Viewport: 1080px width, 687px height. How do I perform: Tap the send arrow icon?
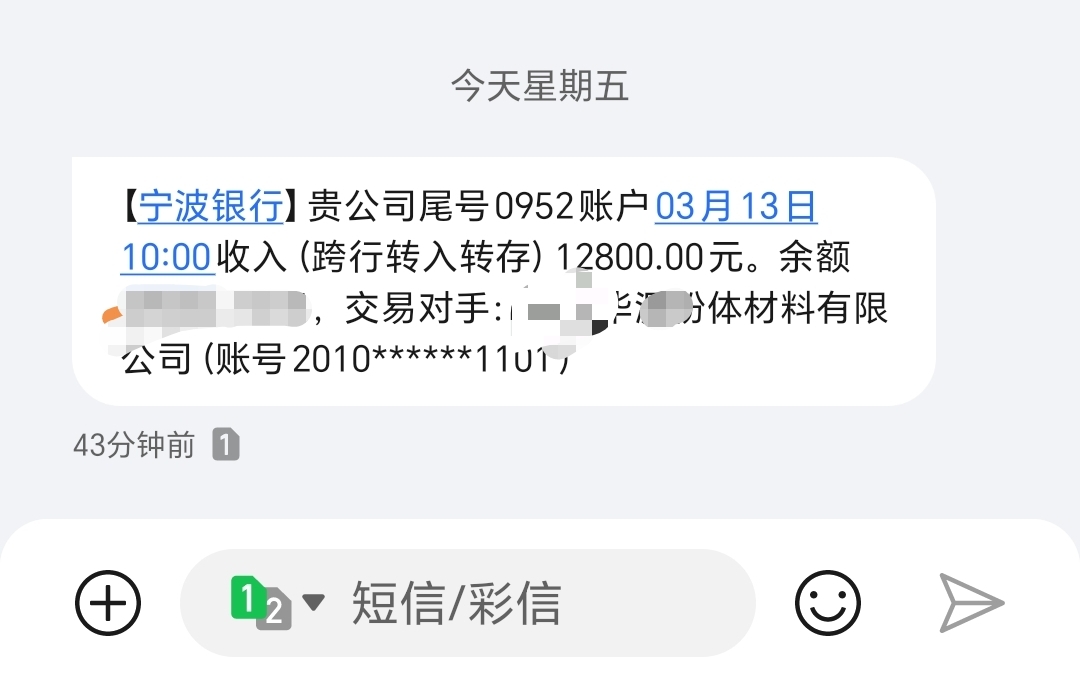coord(971,603)
